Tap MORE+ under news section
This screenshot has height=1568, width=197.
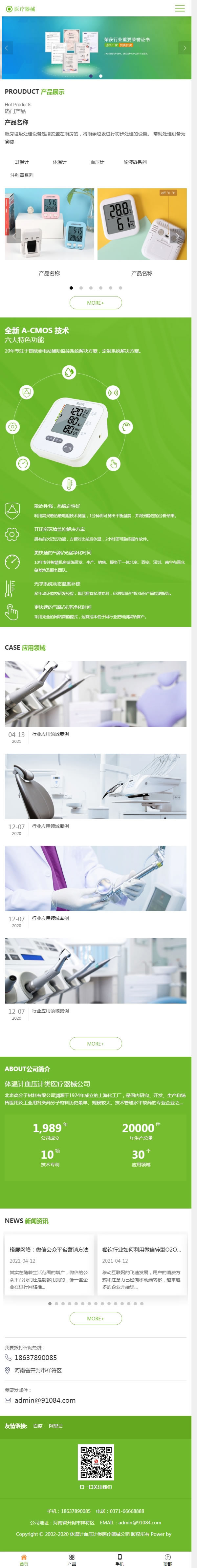(x=96, y=1318)
